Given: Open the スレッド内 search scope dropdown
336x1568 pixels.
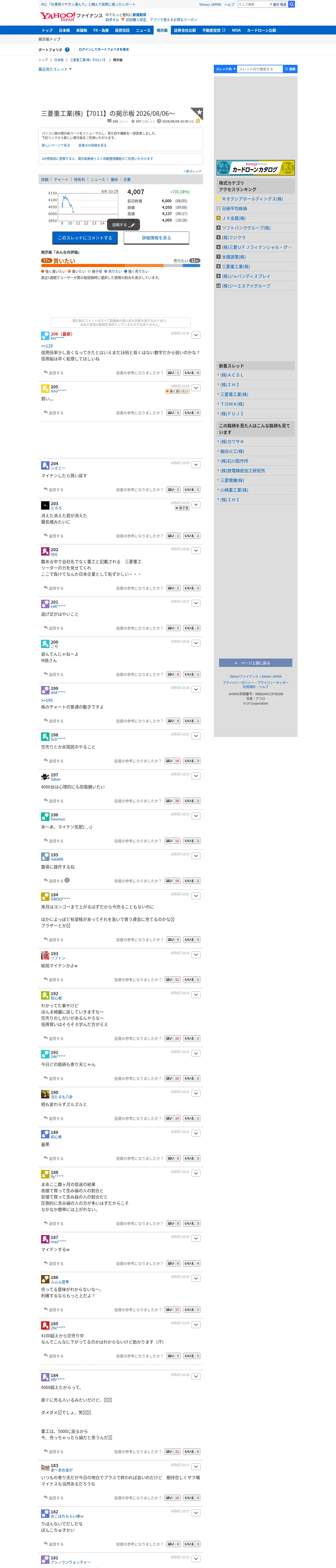Looking at the screenshot, I should pos(225,69).
